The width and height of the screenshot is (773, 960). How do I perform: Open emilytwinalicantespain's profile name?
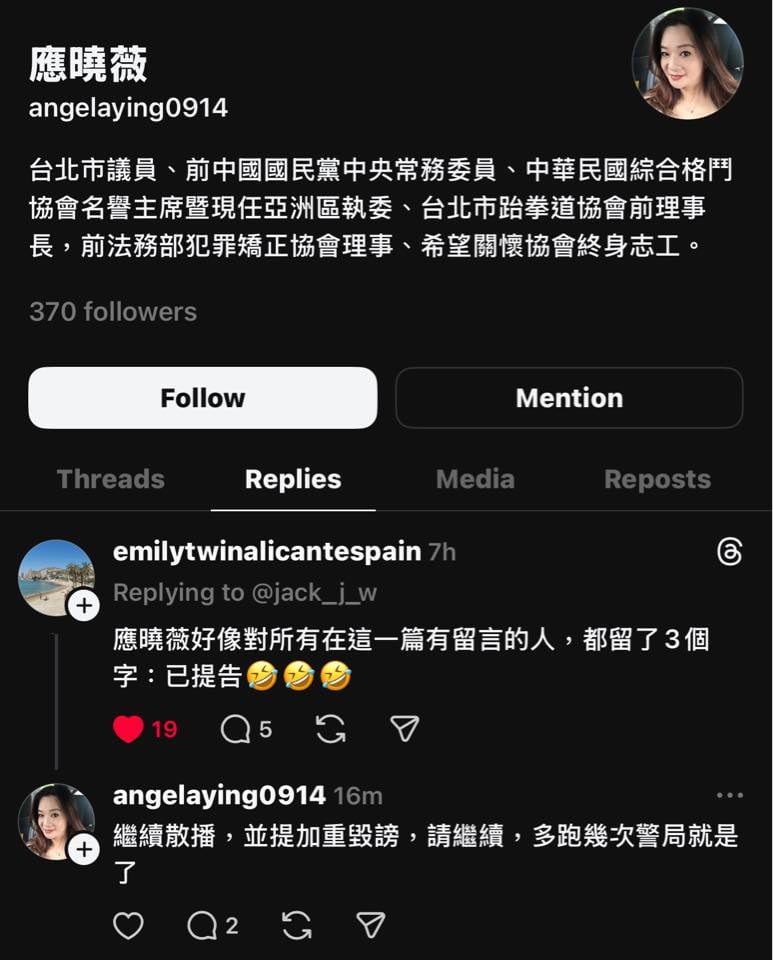pyautogui.click(x=266, y=552)
